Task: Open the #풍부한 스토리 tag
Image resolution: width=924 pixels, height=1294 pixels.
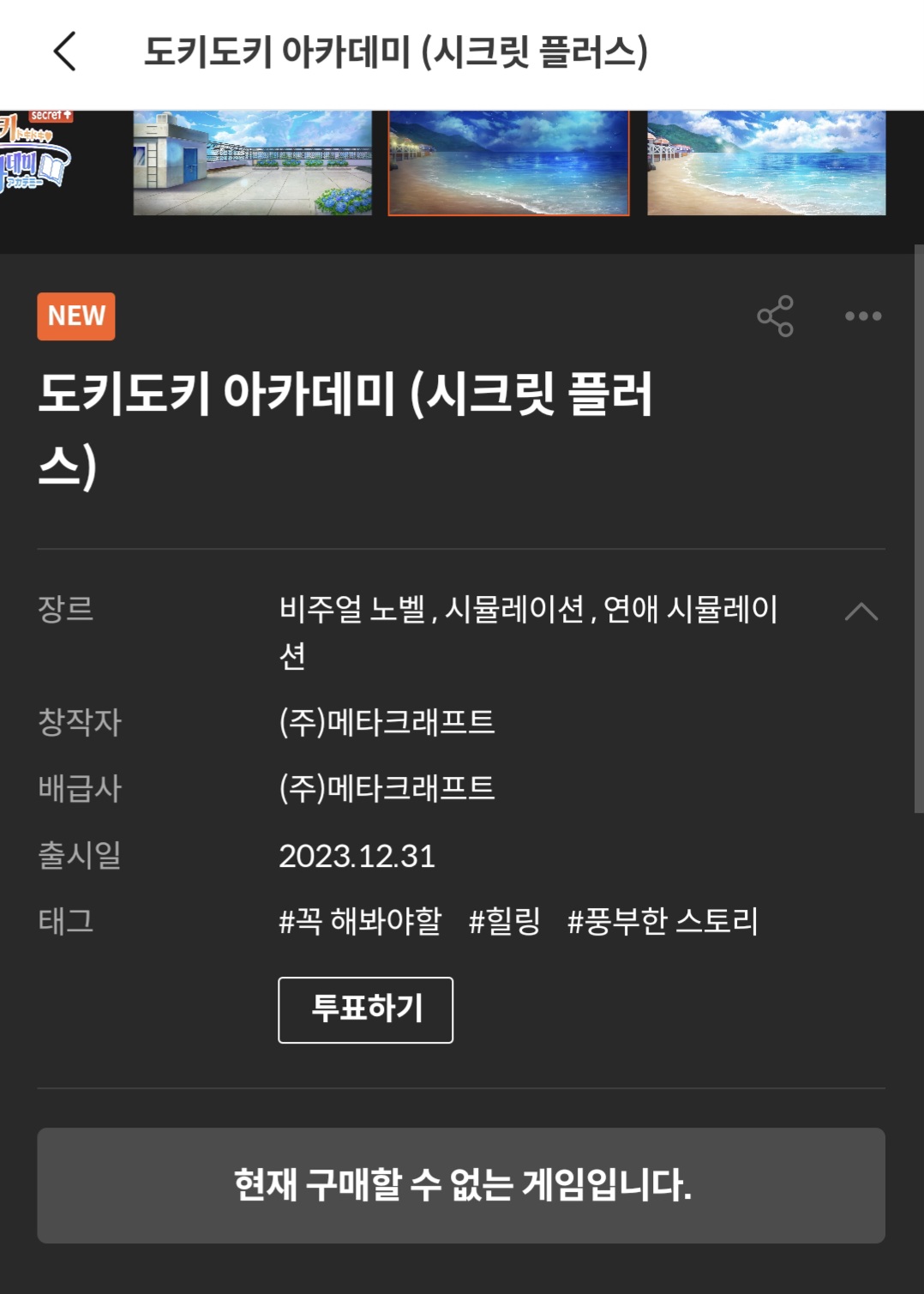Action: tap(663, 921)
